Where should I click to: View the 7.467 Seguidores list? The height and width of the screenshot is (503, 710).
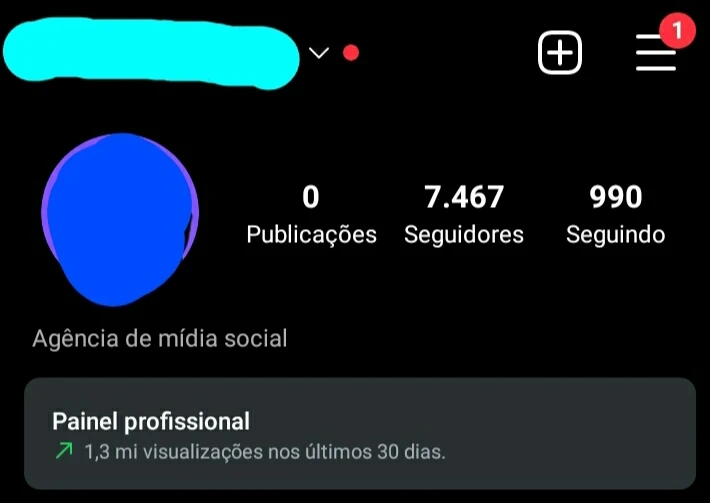tap(464, 214)
